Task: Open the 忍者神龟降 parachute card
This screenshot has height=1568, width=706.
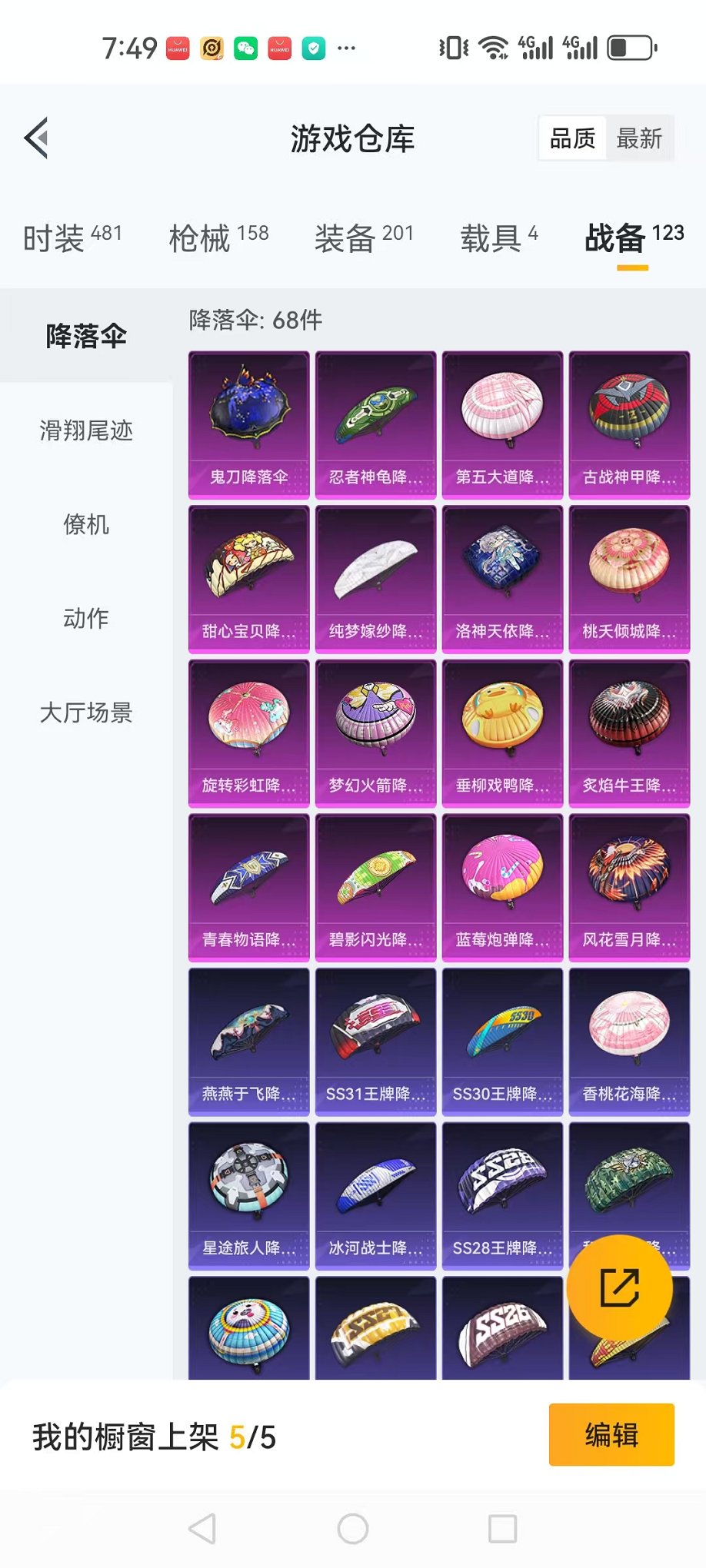Action: [x=375, y=424]
